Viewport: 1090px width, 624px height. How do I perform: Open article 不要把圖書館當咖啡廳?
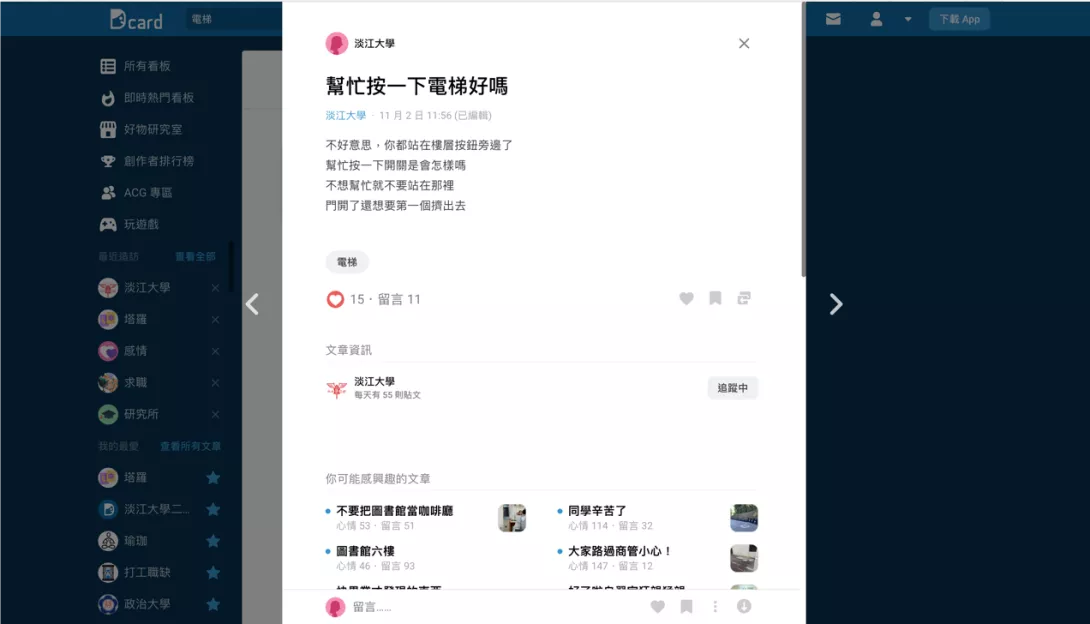point(394,510)
